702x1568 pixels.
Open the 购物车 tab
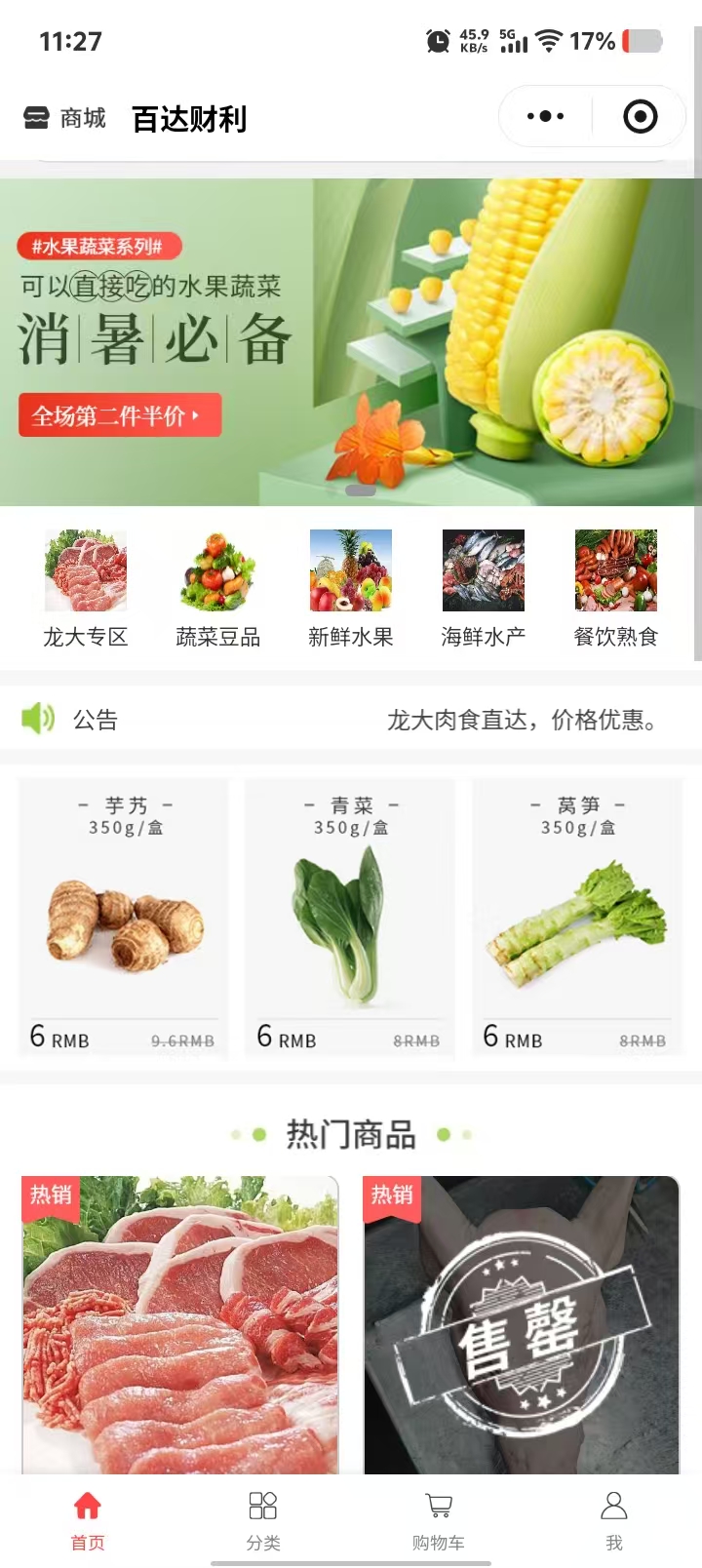[439, 1519]
